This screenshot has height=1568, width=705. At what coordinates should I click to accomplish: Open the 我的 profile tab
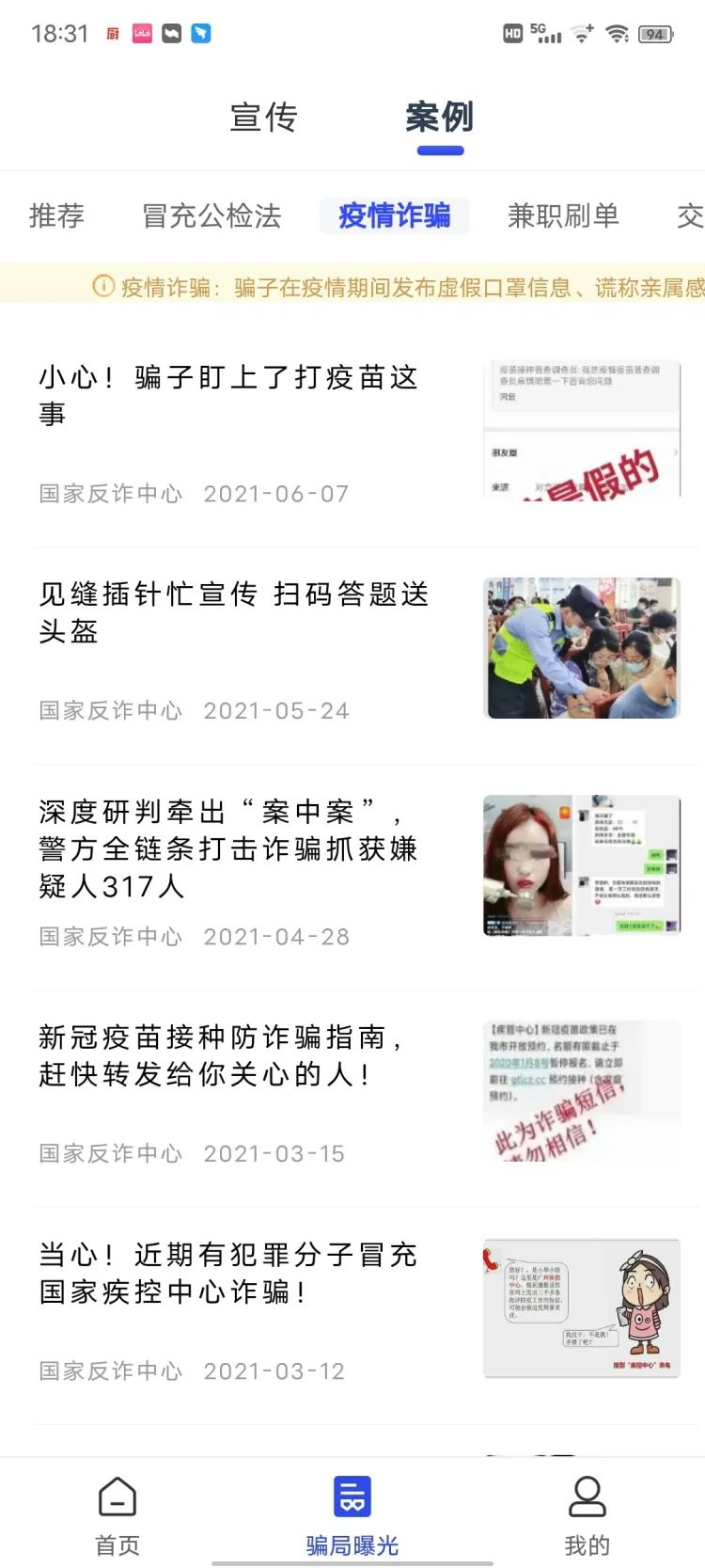587,1514
